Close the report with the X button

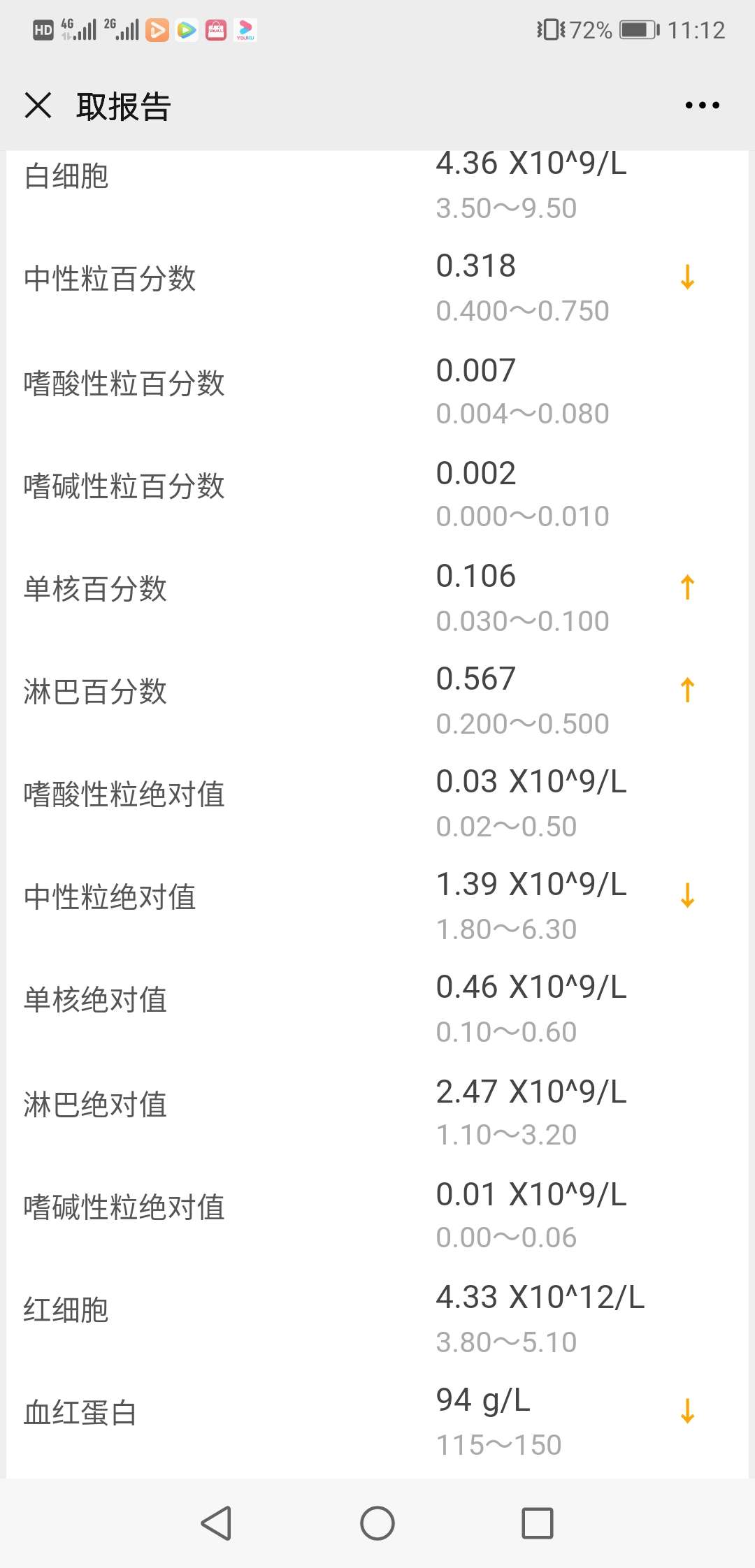click(x=38, y=106)
